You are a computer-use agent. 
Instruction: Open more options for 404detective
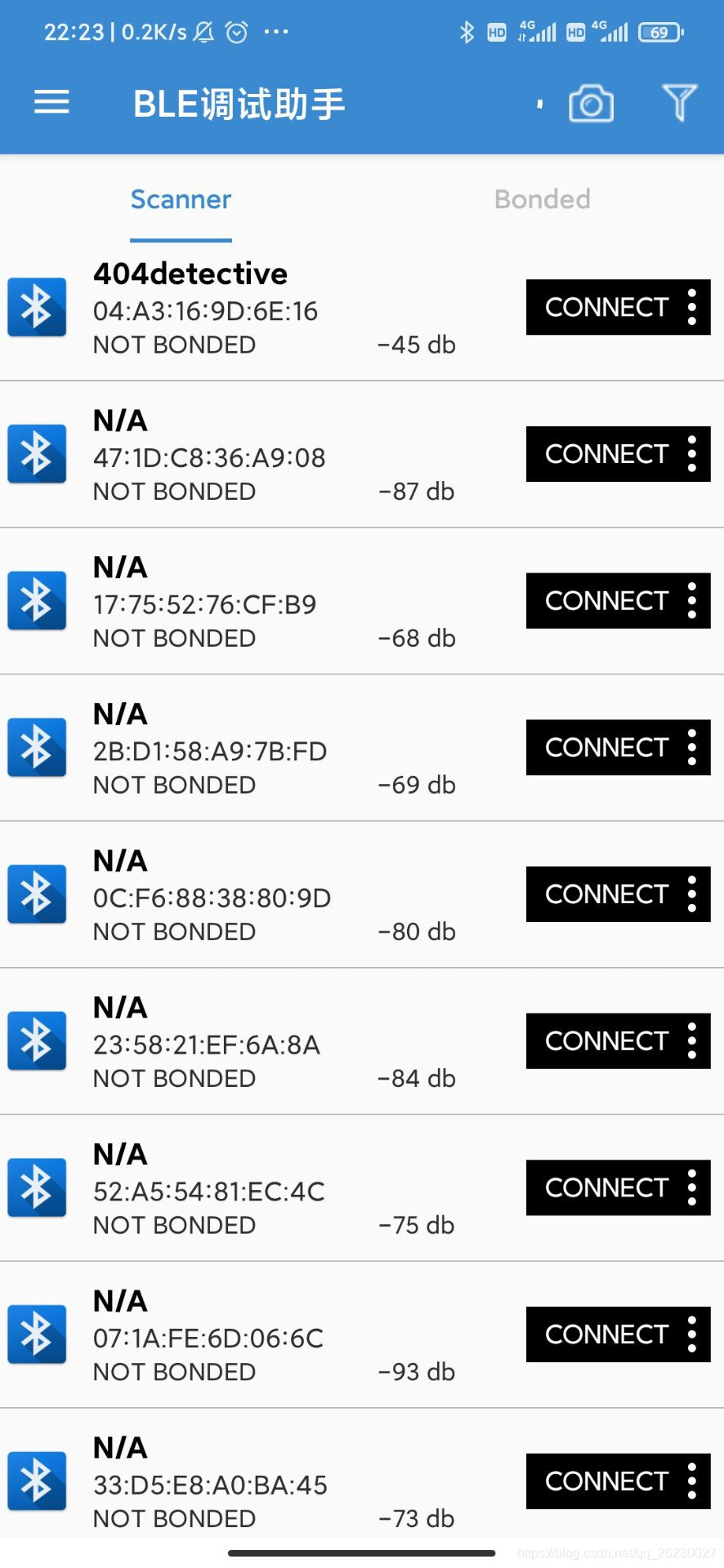692,307
